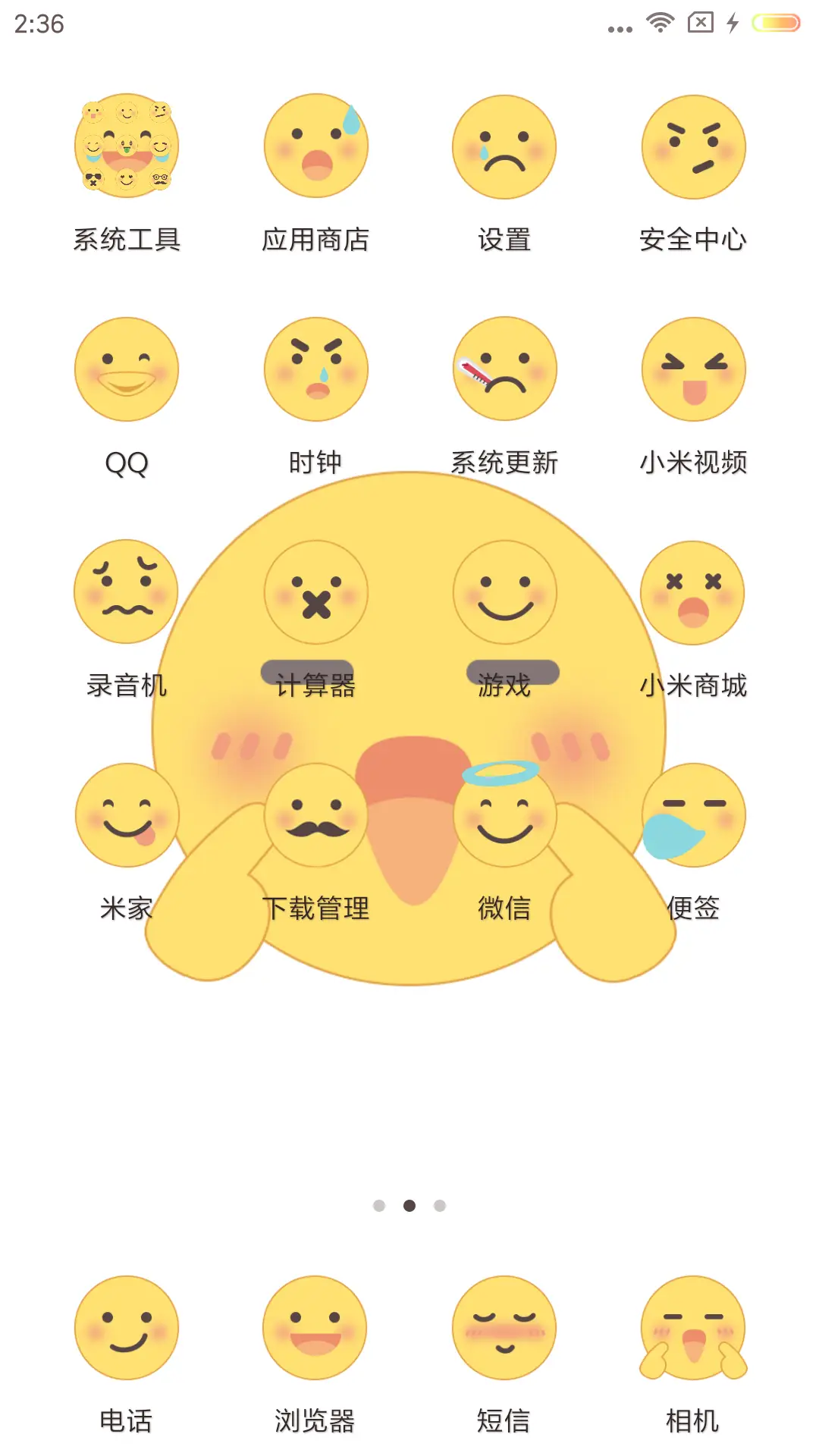This screenshot has width=819, height=1456.
Task: Open 安全中心 security center
Action: tap(693, 148)
